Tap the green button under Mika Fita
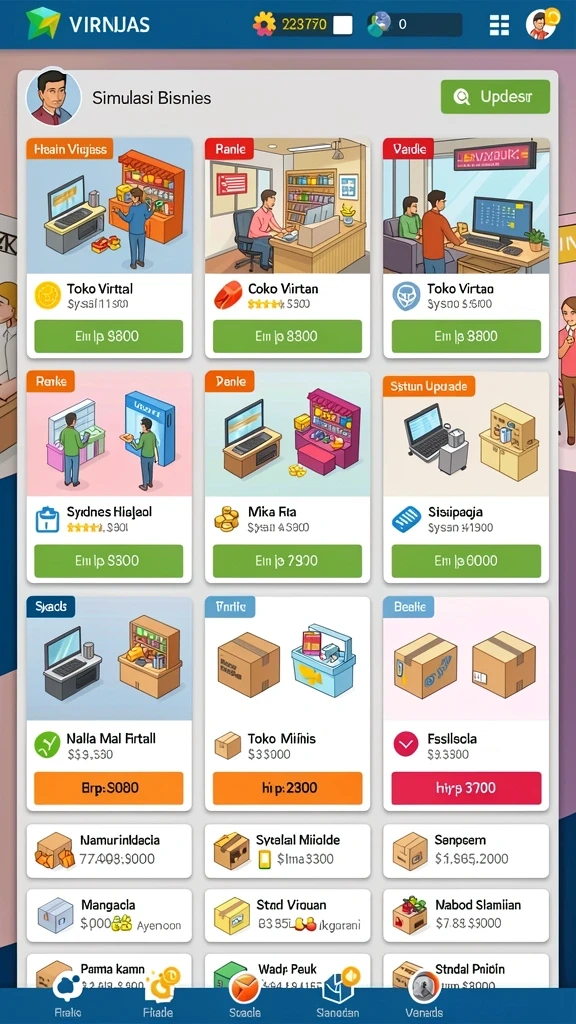Viewport: 576px width, 1024px height. [287, 561]
